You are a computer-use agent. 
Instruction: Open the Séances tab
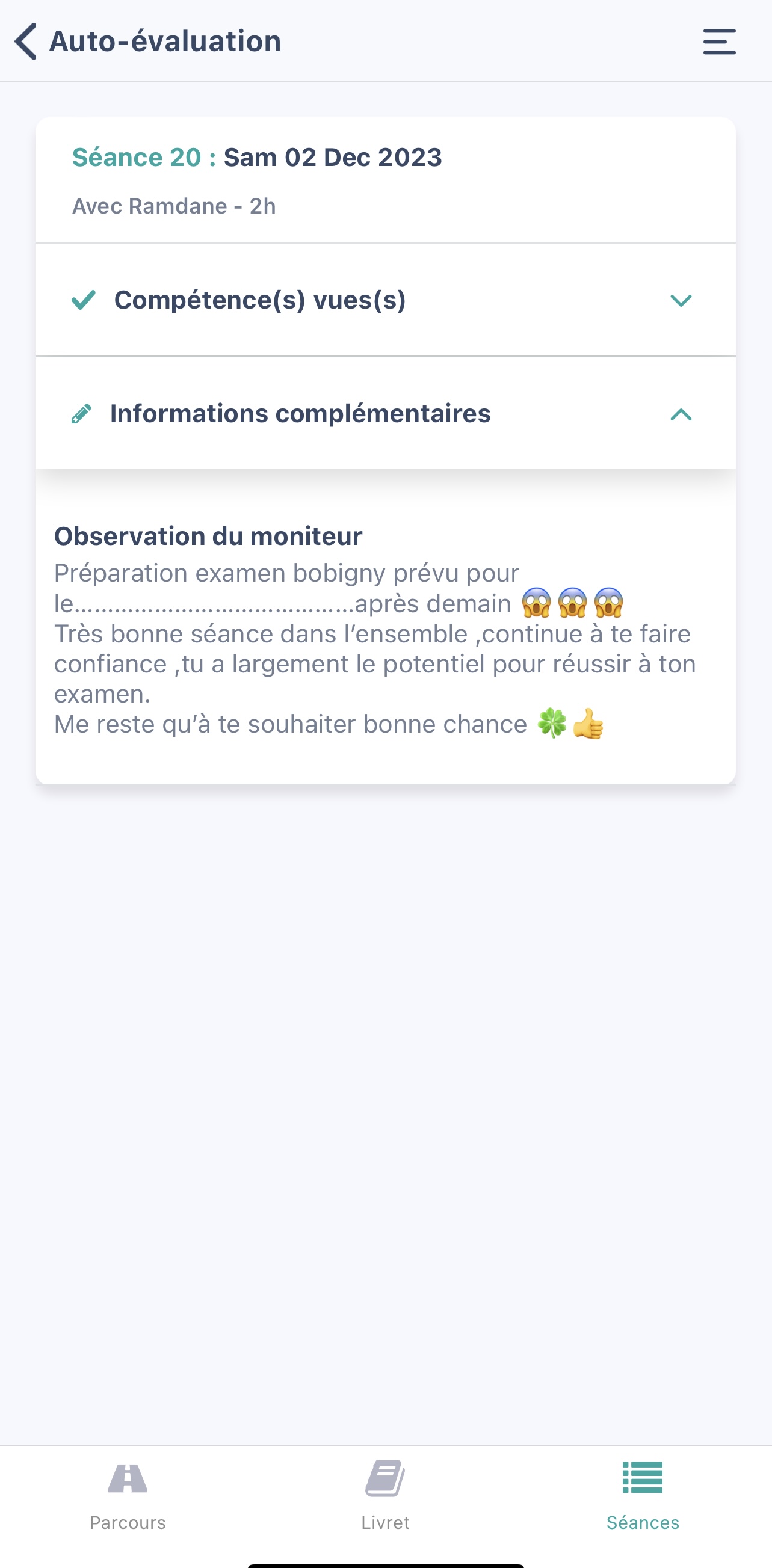(642, 1495)
